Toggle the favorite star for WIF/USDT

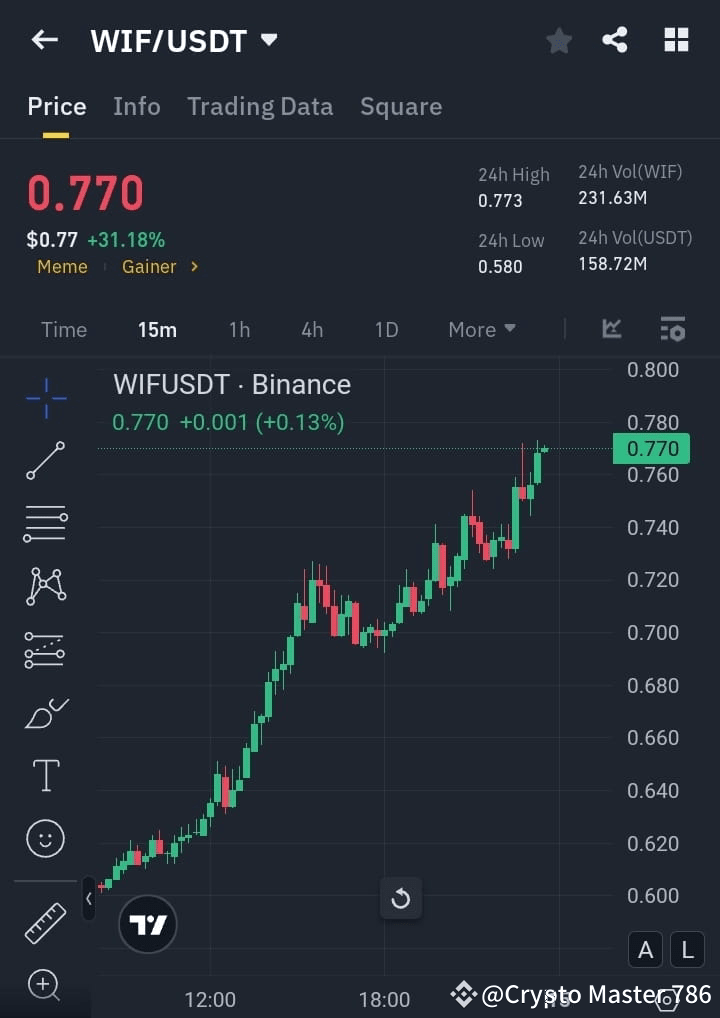pyautogui.click(x=558, y=40)
